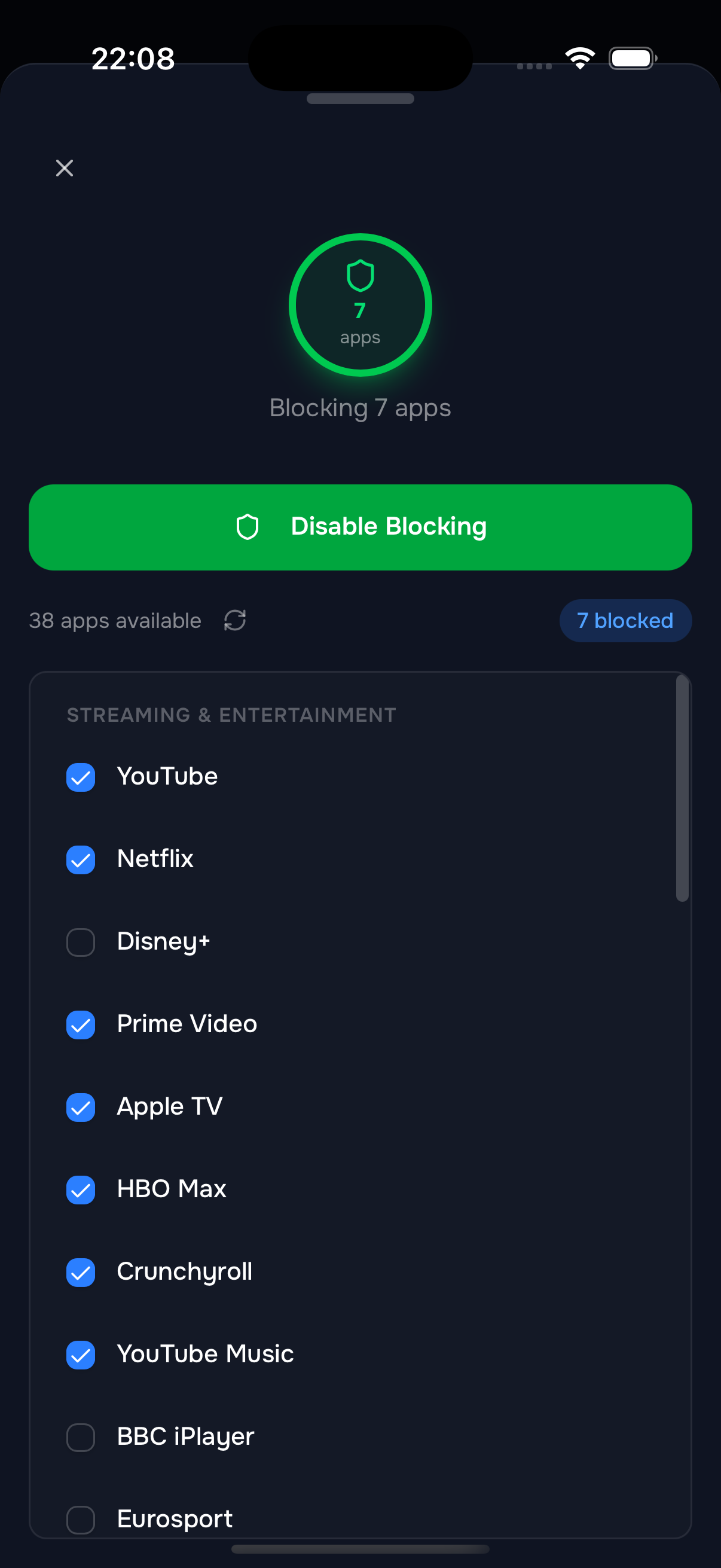The width and height of the screenshot is (721, 1568).
Task: Select the Streaming & Entertainment section header
Action: [232, 715]
